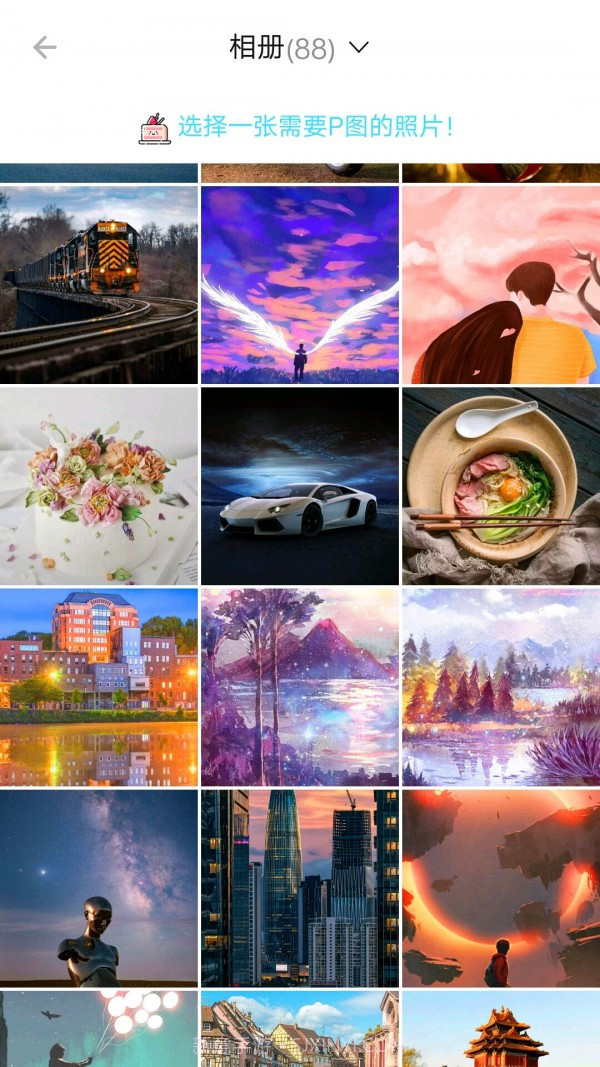Select the flower cake photo
600x1067 pixels.
pyautogui.click(x=98, y=486)
